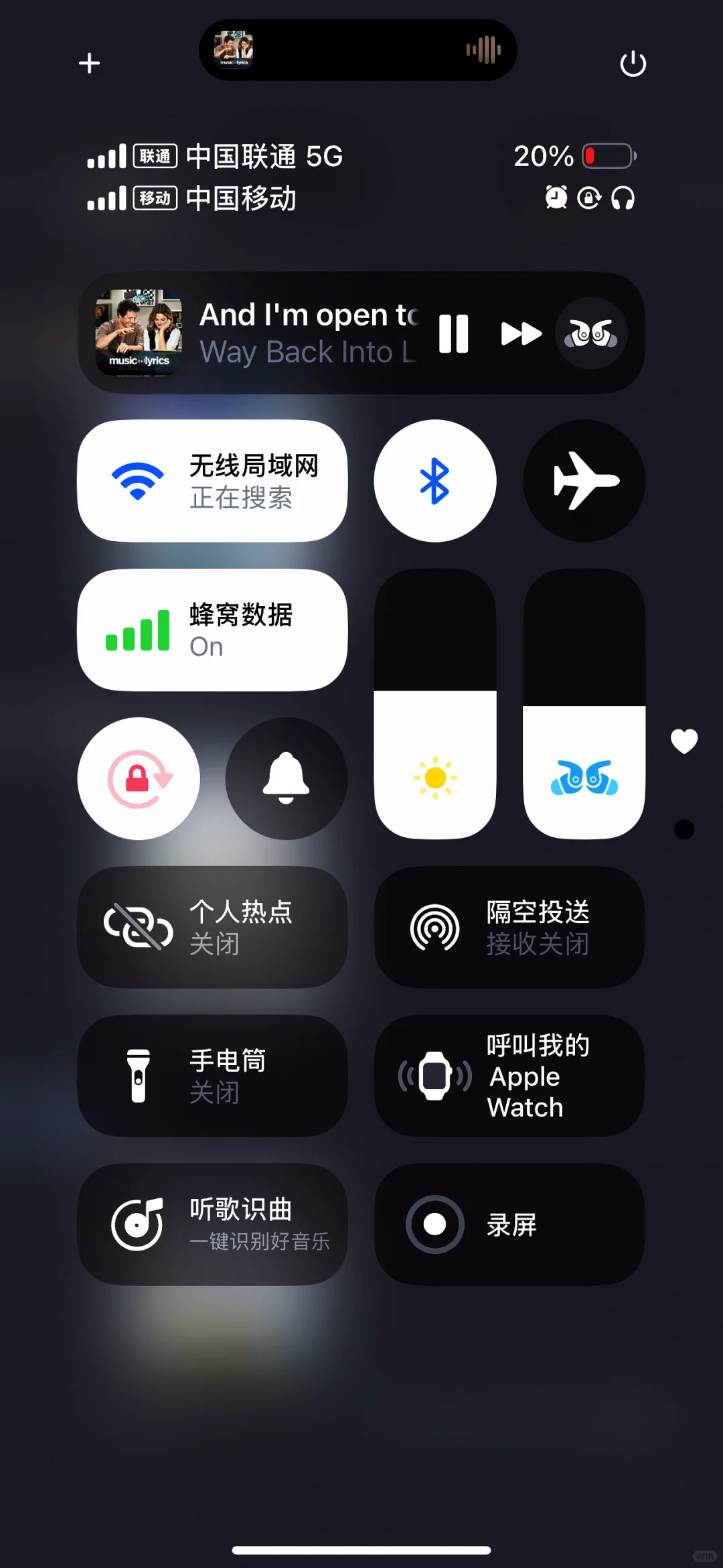Viewport: 723px width, 1568px height.
Task: Toggle Bluetooth off
Action: click(x=434, y=480)
